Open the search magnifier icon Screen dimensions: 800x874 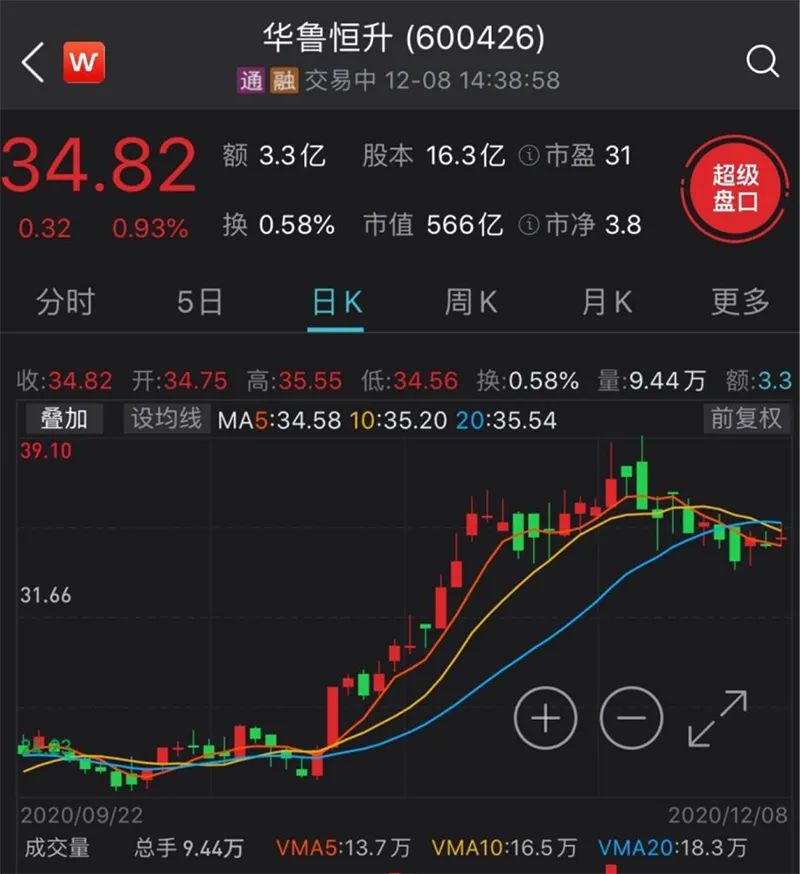tap(762, 63)
